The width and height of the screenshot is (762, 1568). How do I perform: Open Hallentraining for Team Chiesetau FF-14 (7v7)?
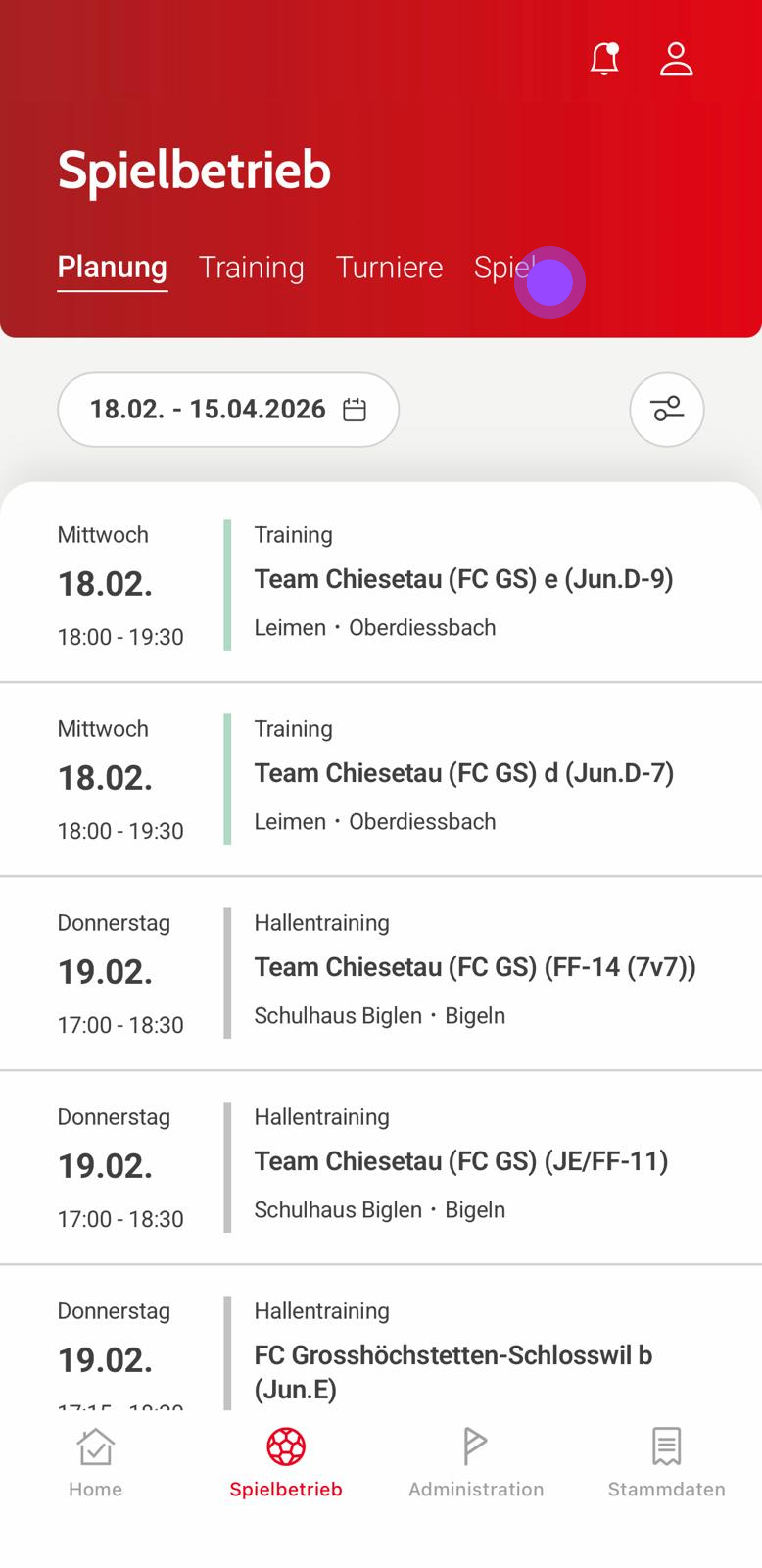(475, 968)
